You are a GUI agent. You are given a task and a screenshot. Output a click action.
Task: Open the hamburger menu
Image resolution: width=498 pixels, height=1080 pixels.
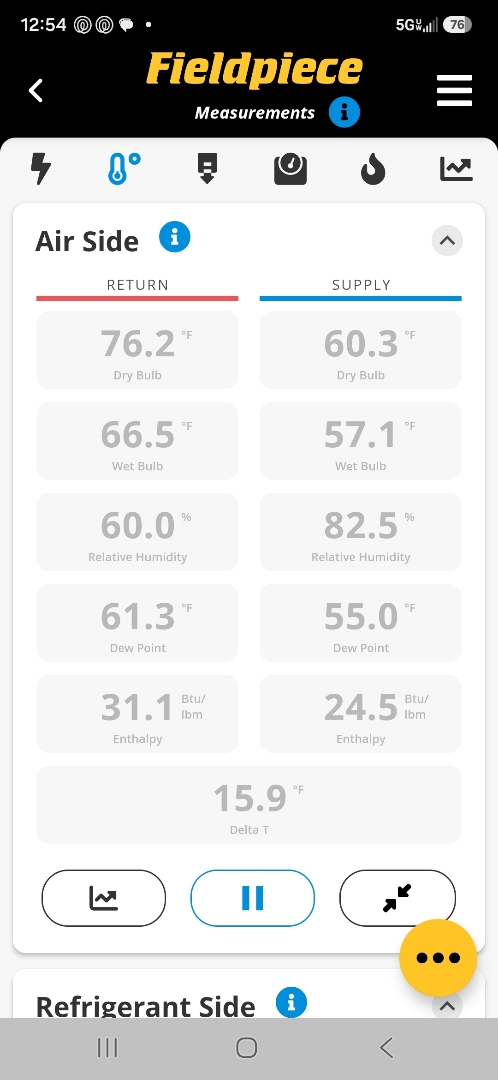(x=455, y=90)
